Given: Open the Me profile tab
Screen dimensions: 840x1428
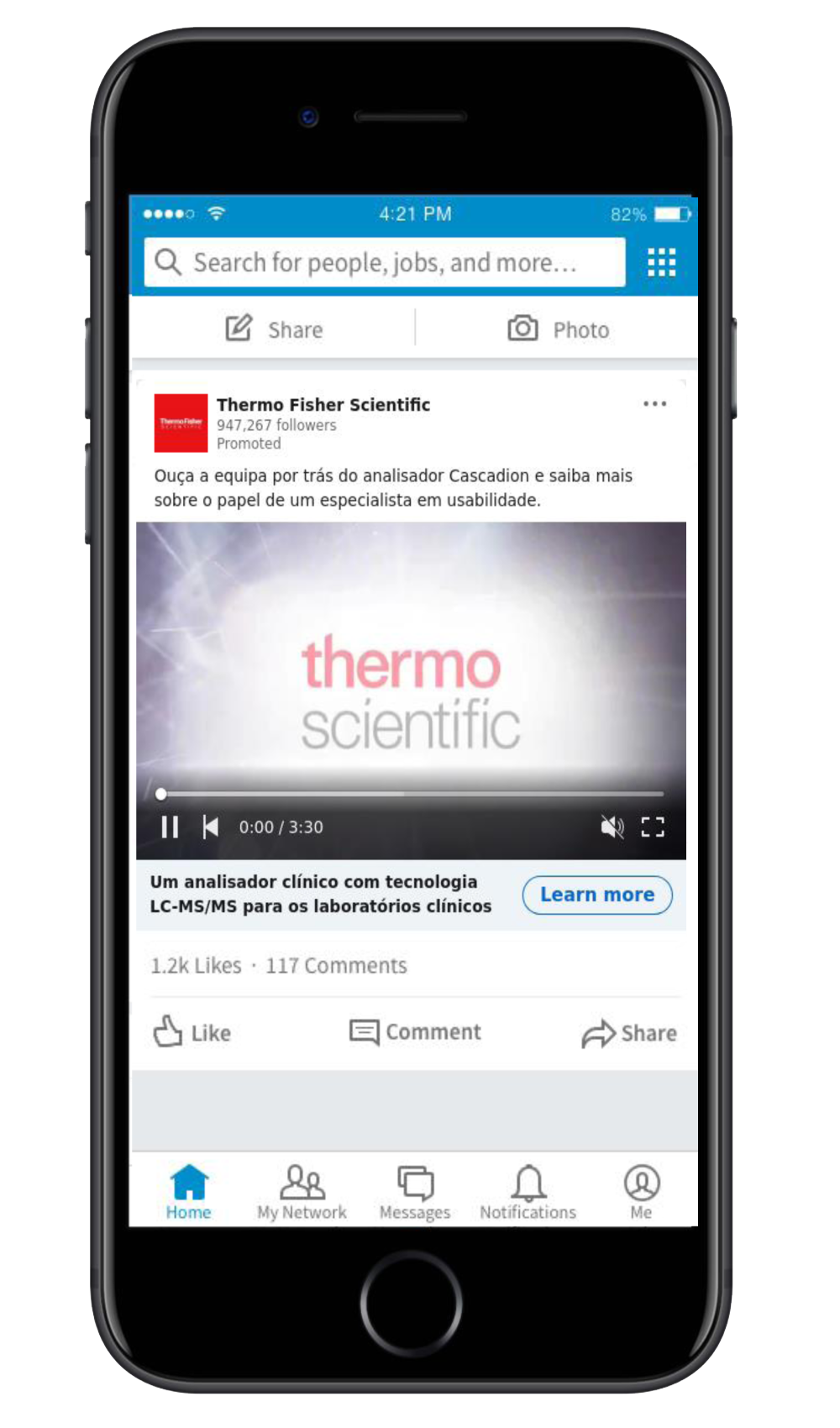Looking at the screenshot, I should [642, 1191].
